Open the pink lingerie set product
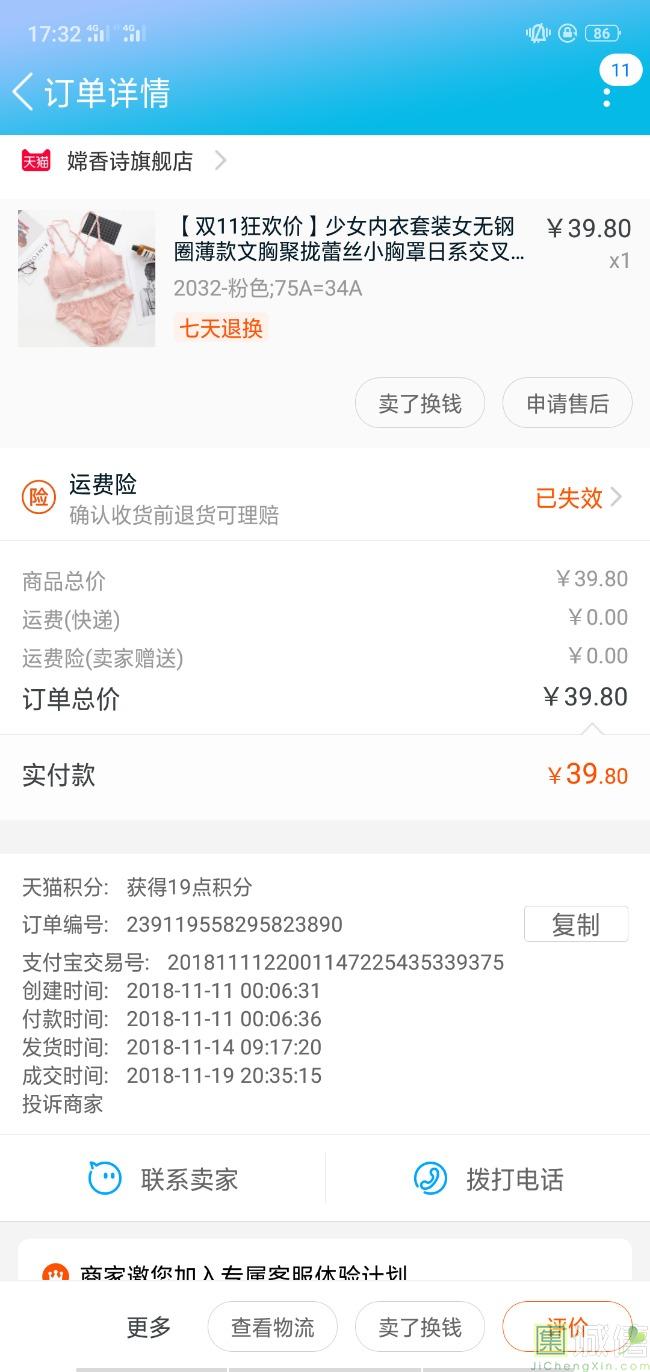This screenshot has width=650, height=1372. click(87, 278)
